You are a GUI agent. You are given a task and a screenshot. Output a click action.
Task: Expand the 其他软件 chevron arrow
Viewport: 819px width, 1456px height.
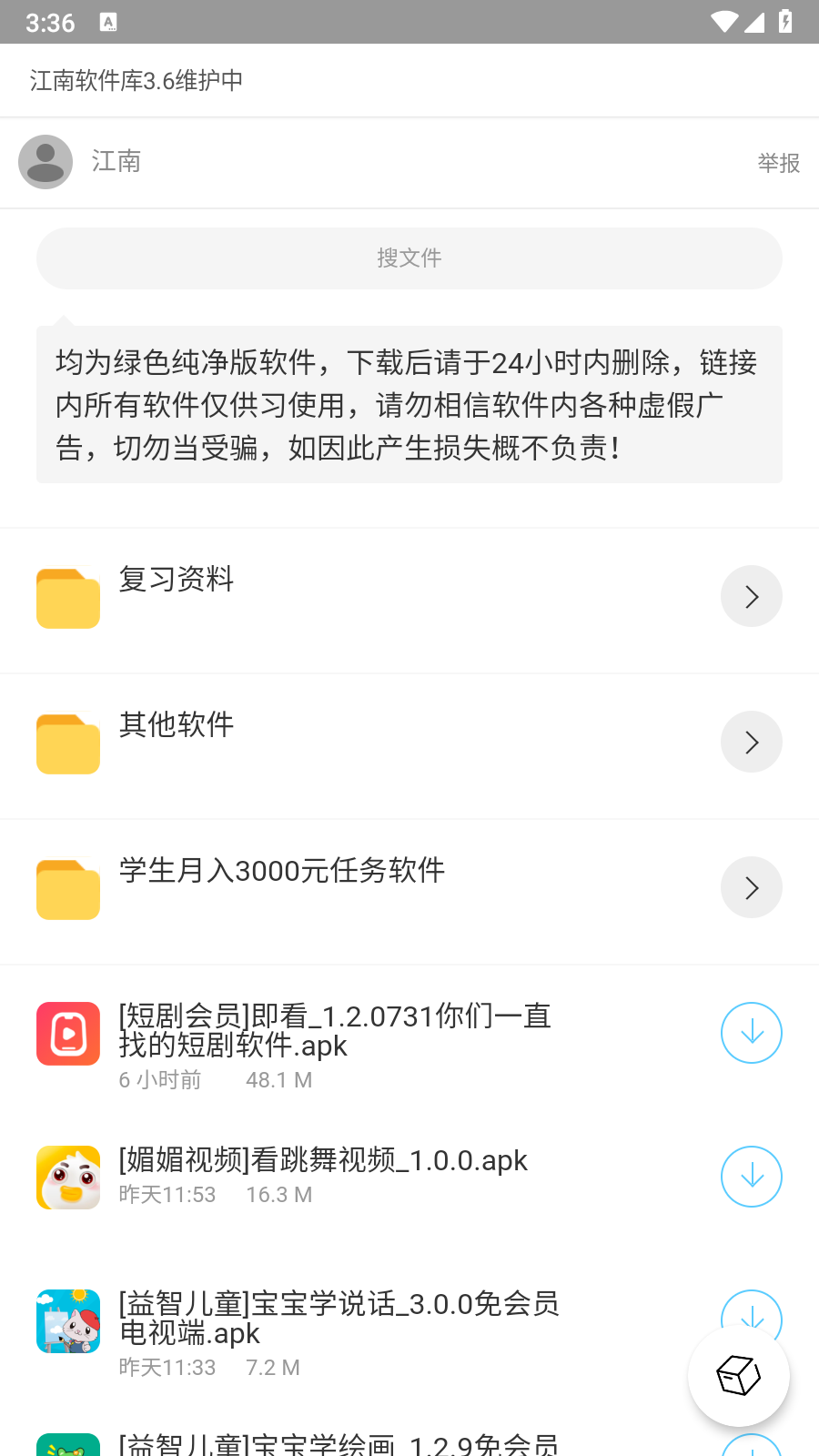[751, 742]
